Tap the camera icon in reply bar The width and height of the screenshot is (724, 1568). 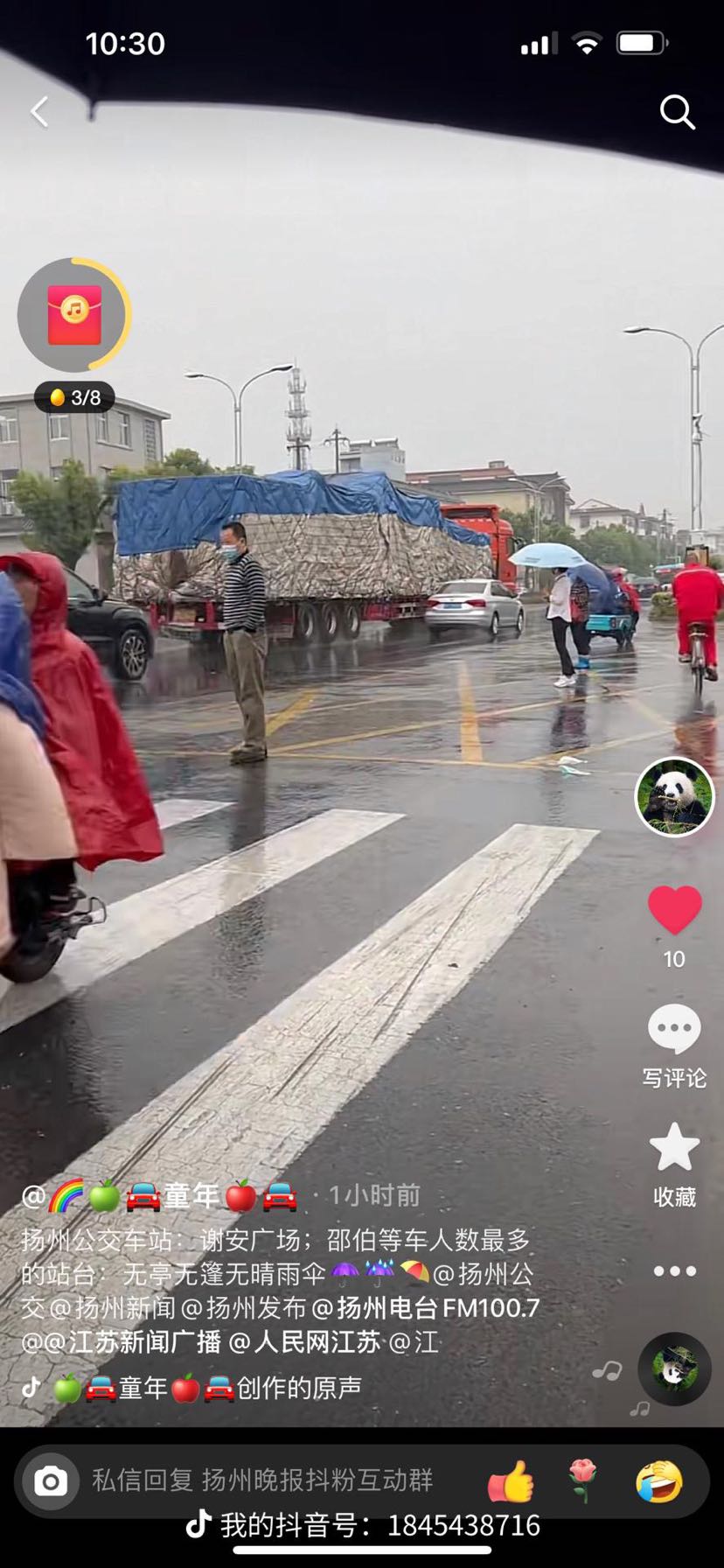(51, 1481)
